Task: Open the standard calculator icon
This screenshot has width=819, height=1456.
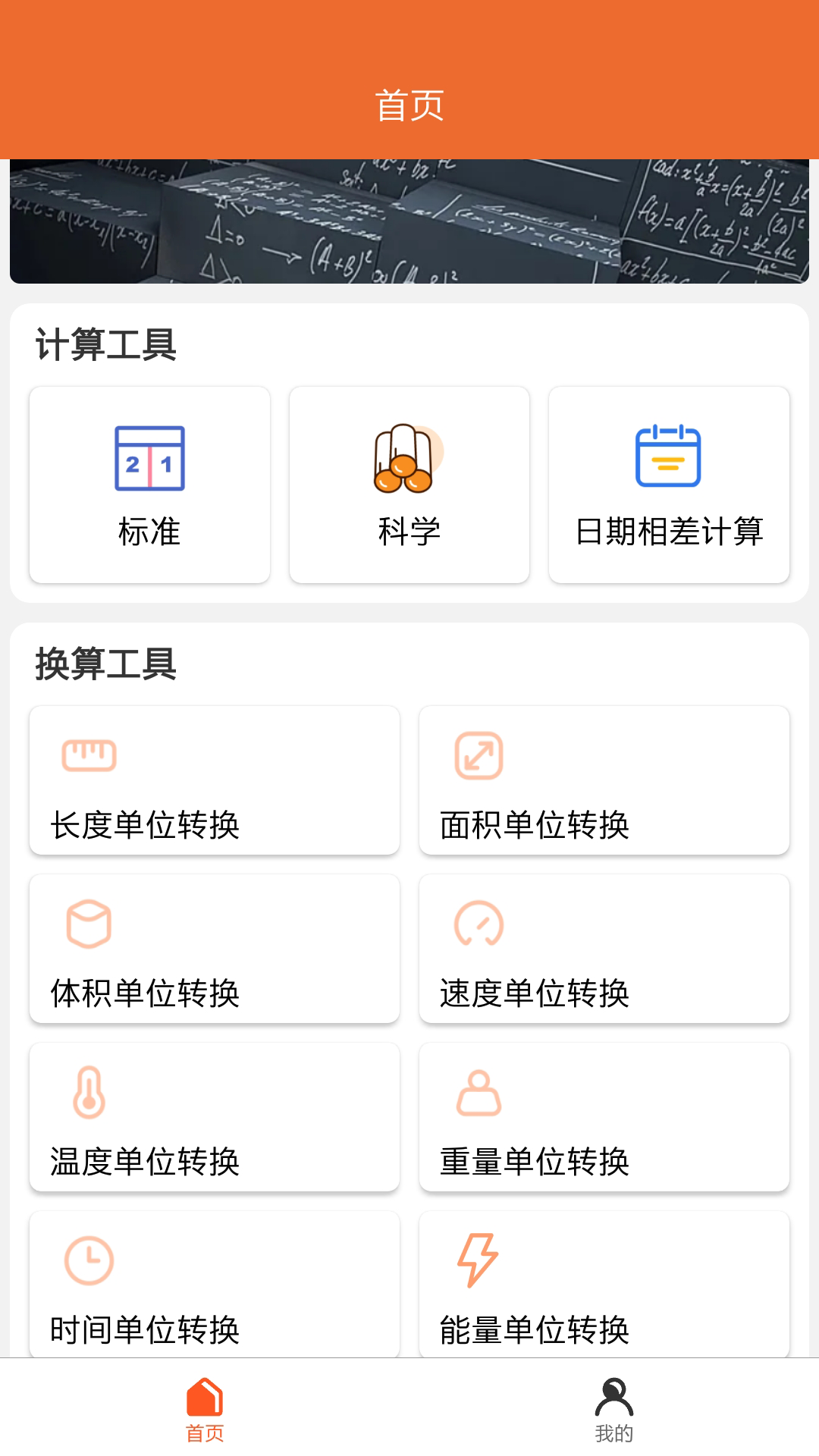Action: pos(149,457)
